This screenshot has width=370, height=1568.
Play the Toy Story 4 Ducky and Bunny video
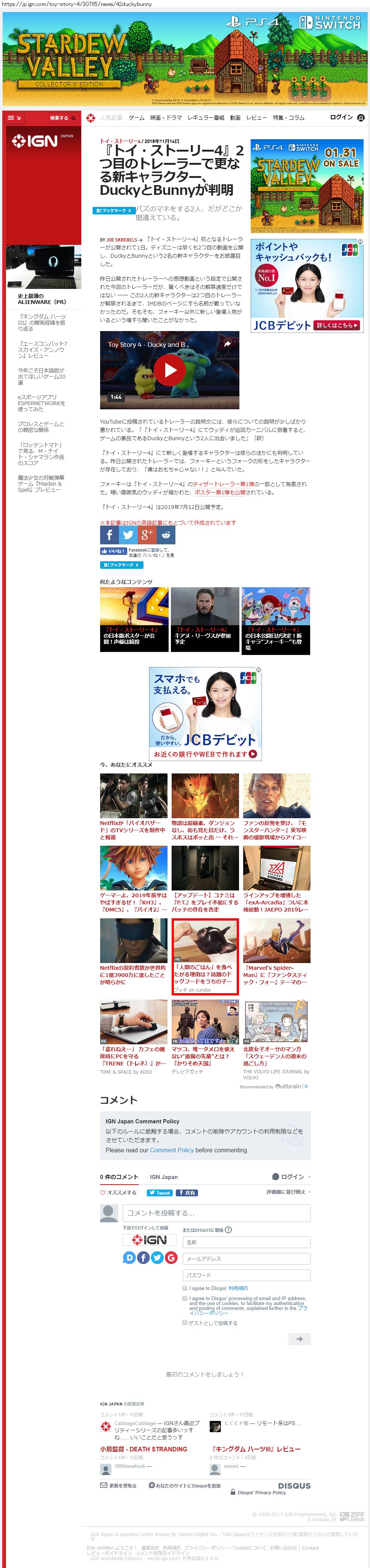170,369
